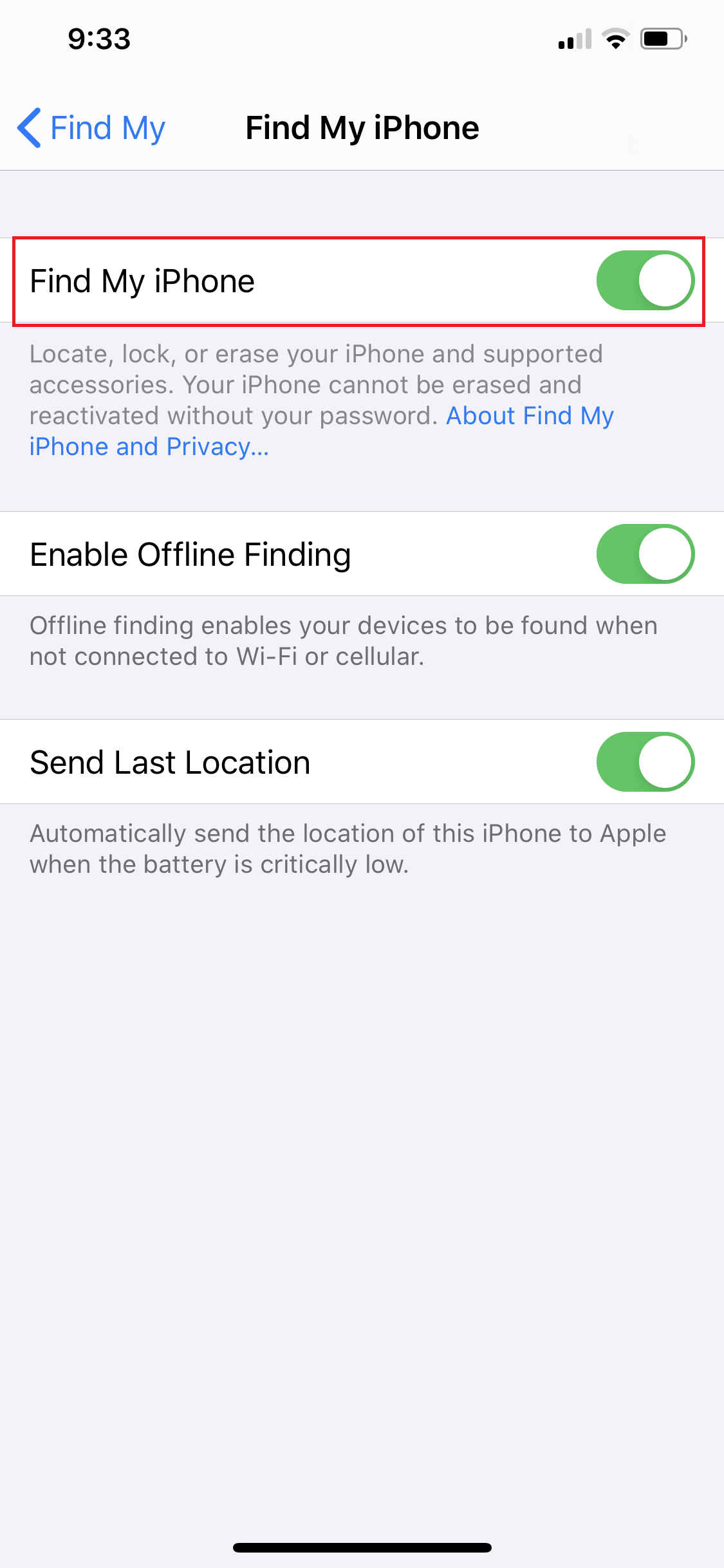Viewport: 724px width, 1568px height.
Task: Turn off the Find My iPhone switch
Action: (x=645, y=281)
